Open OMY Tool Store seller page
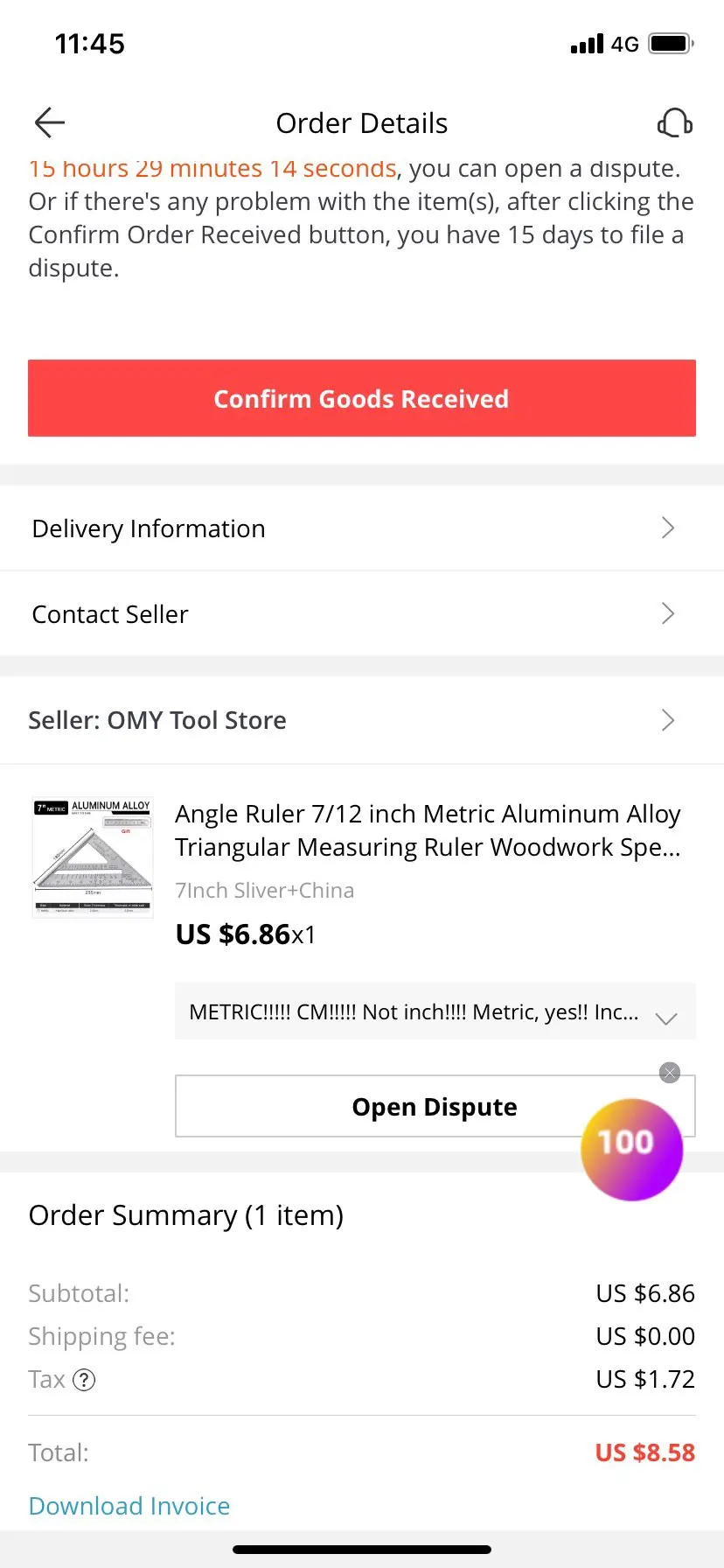 [361, 720]
